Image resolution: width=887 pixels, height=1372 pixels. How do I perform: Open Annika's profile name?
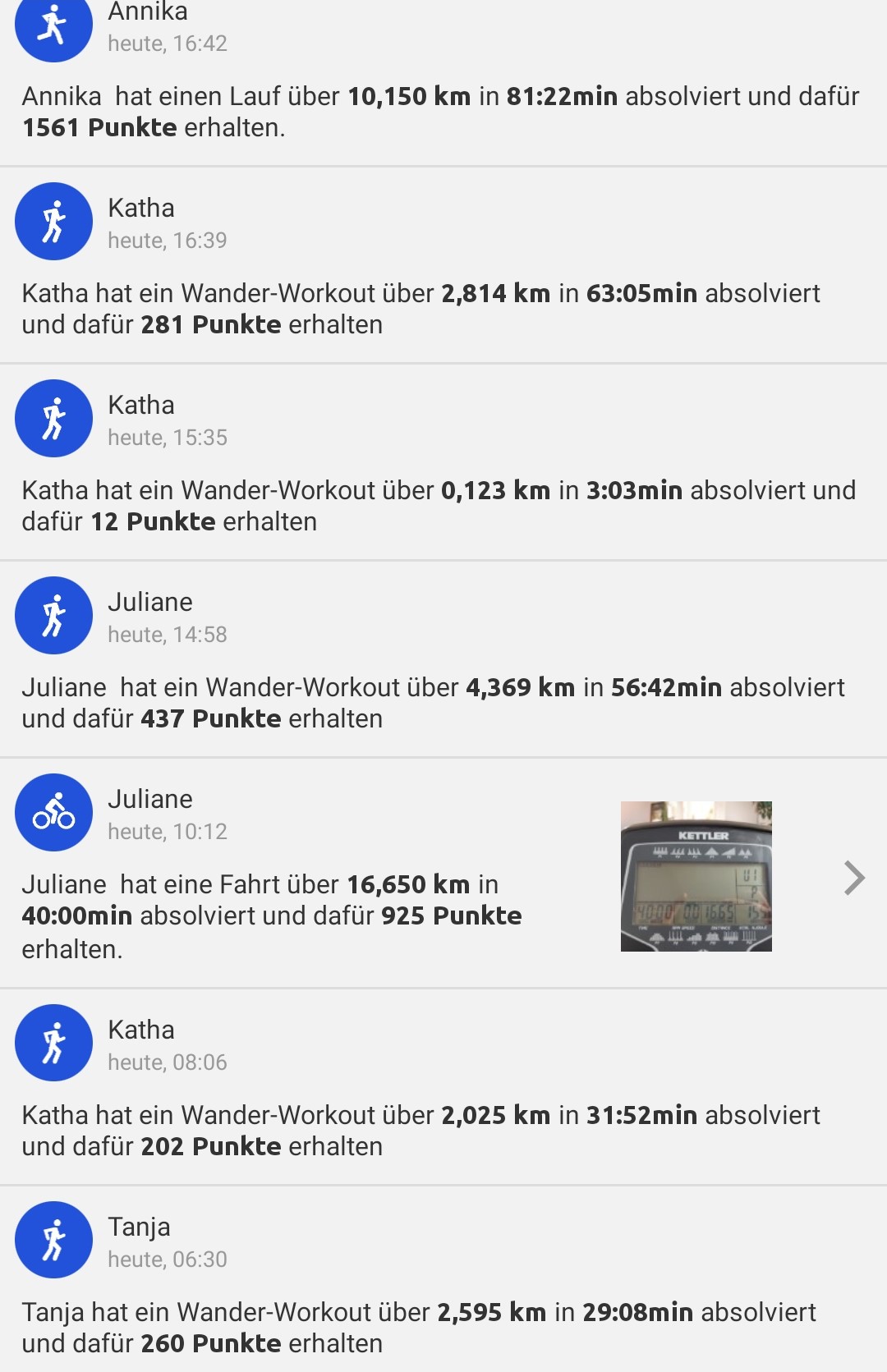point(149,11)
